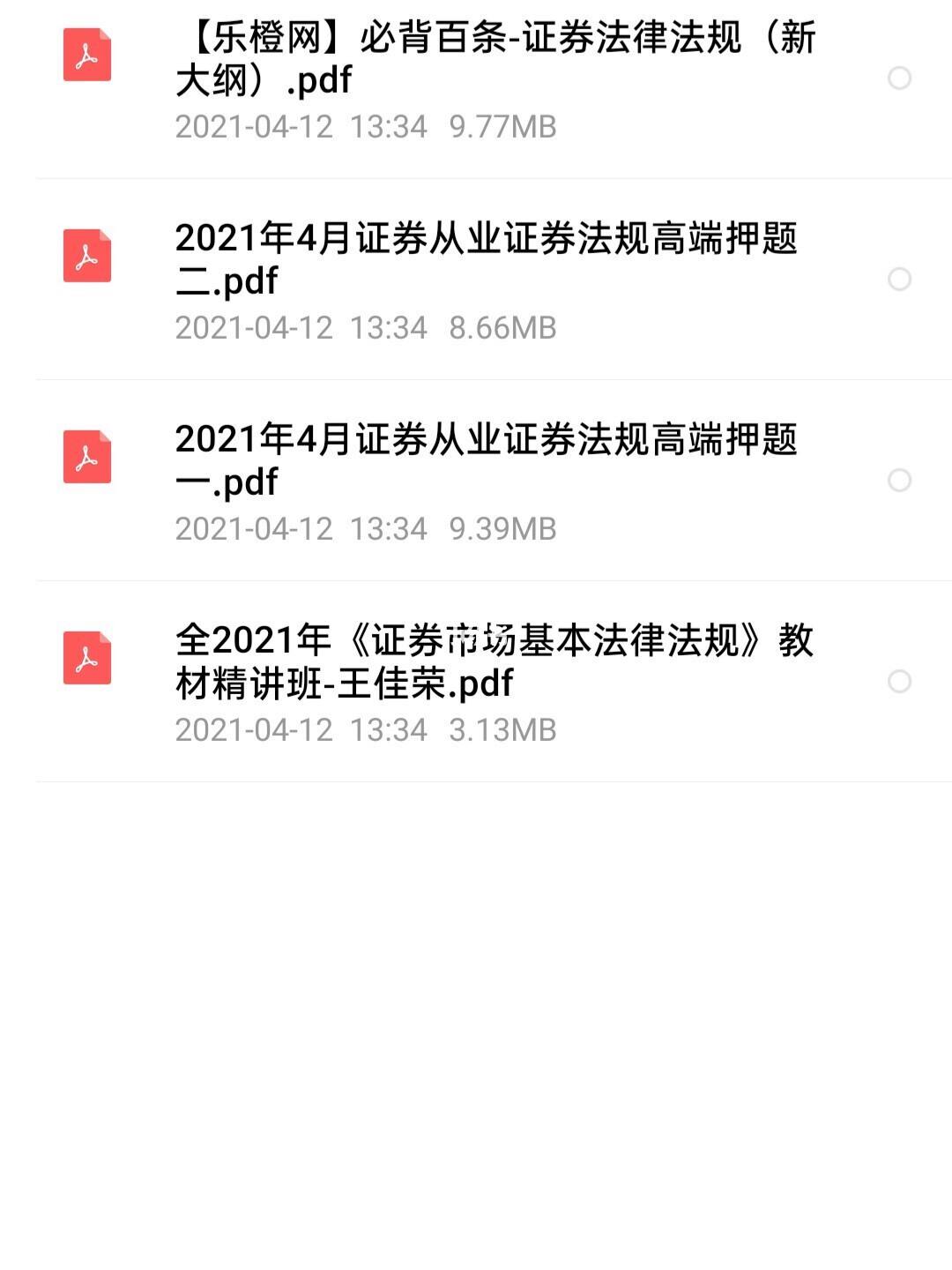Select the 教材精讲班-王佳荣.pdf radio button

pyautogui.click(x=899, y=682)
